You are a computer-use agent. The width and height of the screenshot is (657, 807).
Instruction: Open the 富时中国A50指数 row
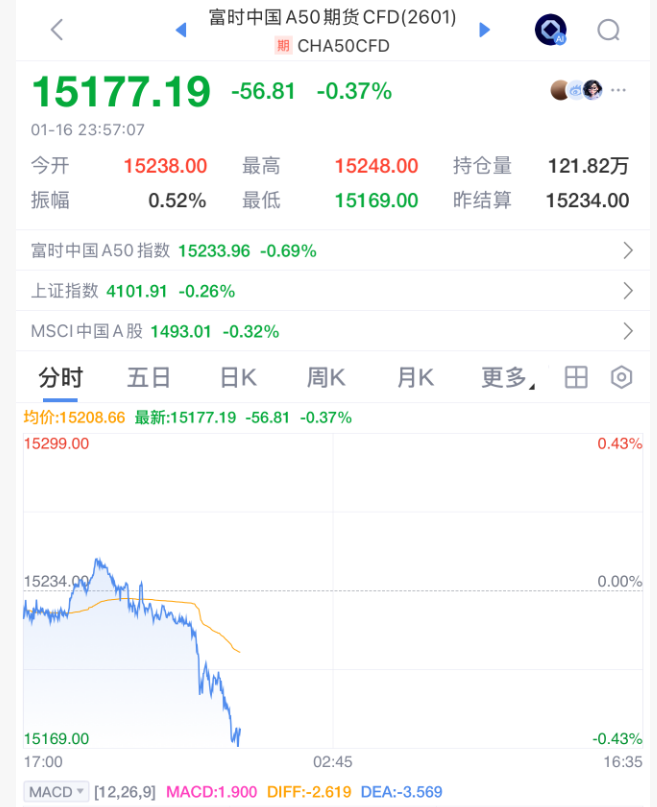coord(328,251)
